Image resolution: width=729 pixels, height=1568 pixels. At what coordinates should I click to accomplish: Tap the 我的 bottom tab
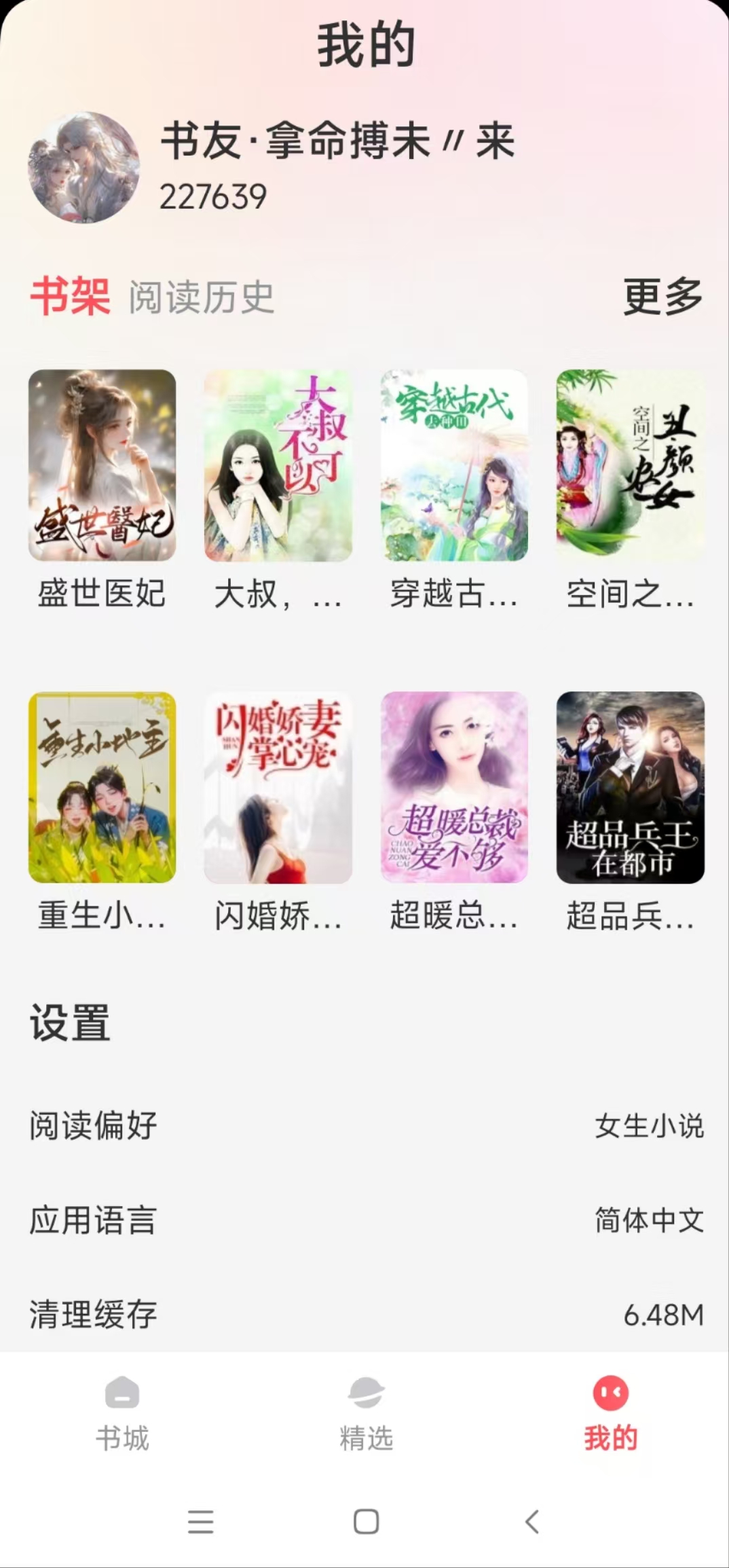pos(610,1412)
